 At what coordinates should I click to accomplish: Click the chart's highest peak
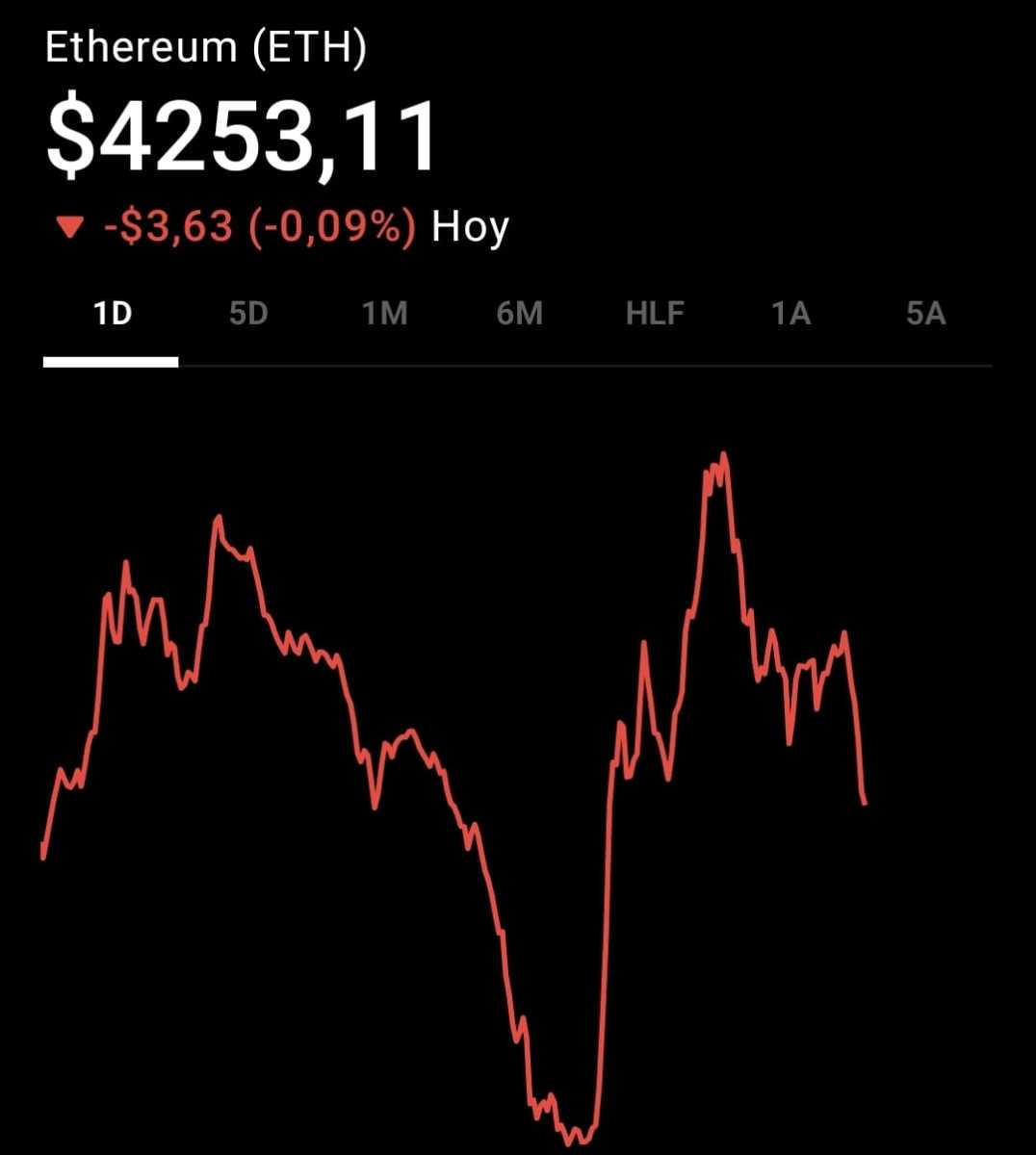(x=724, y=449)
